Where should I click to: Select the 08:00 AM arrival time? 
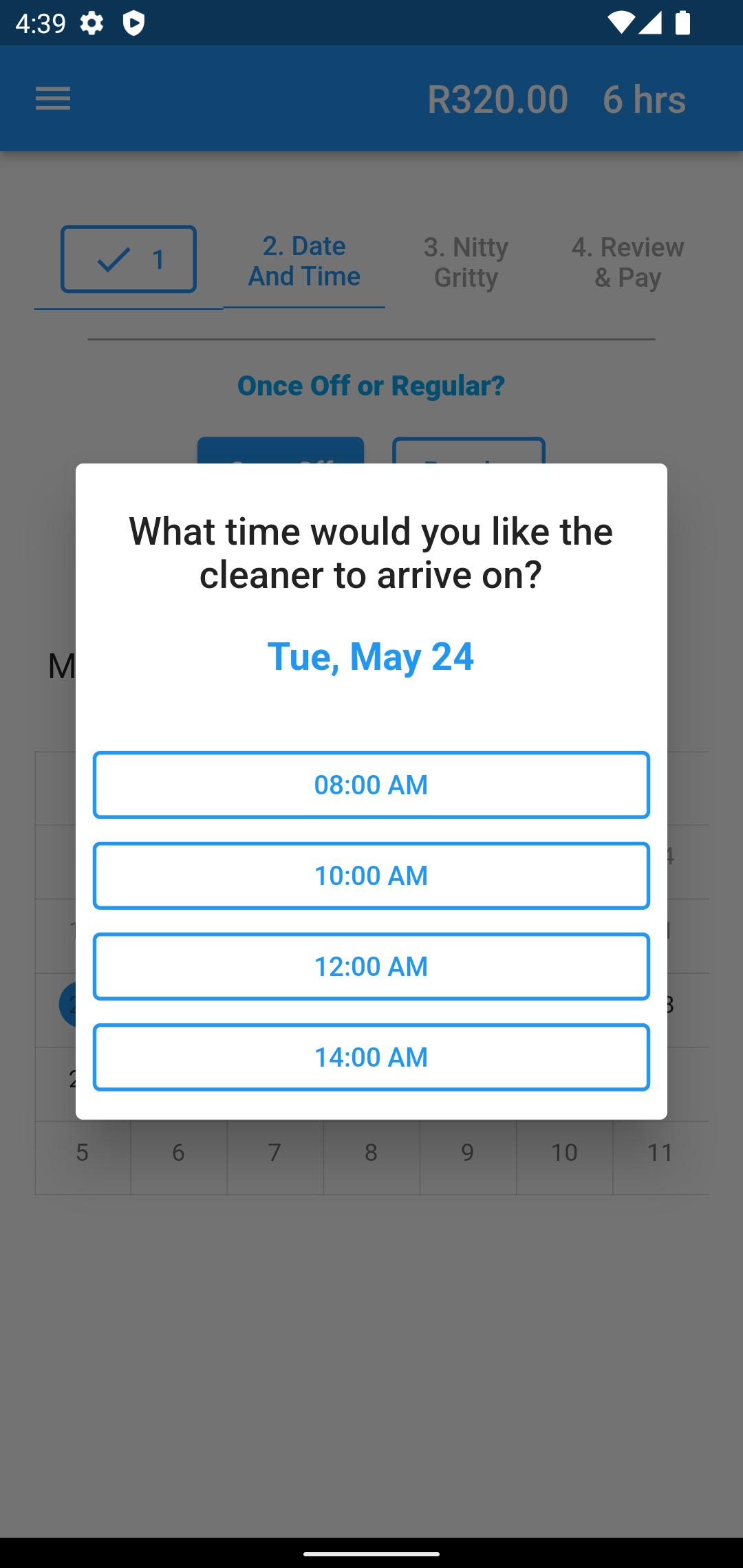point(371,785)
